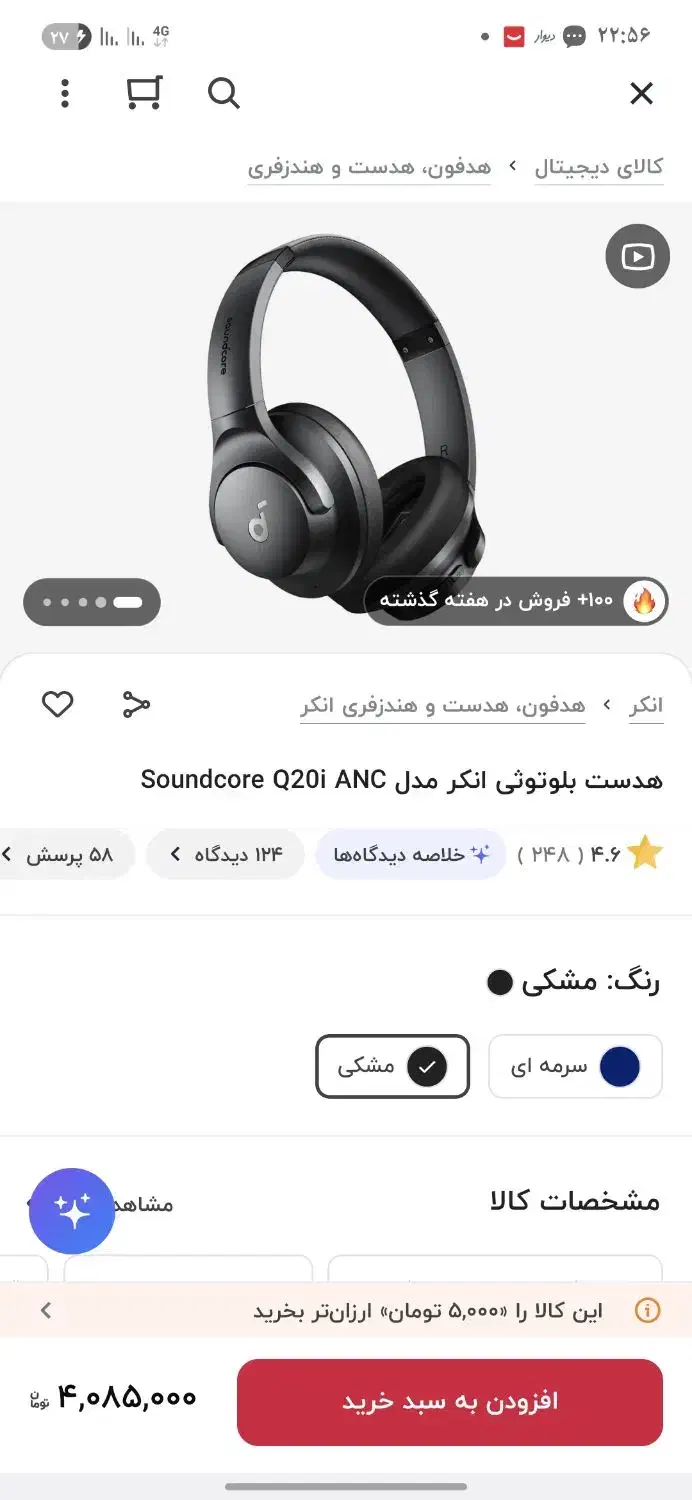The image size is (692, 1500).
Task: Share this product
Action: point(136,704)
